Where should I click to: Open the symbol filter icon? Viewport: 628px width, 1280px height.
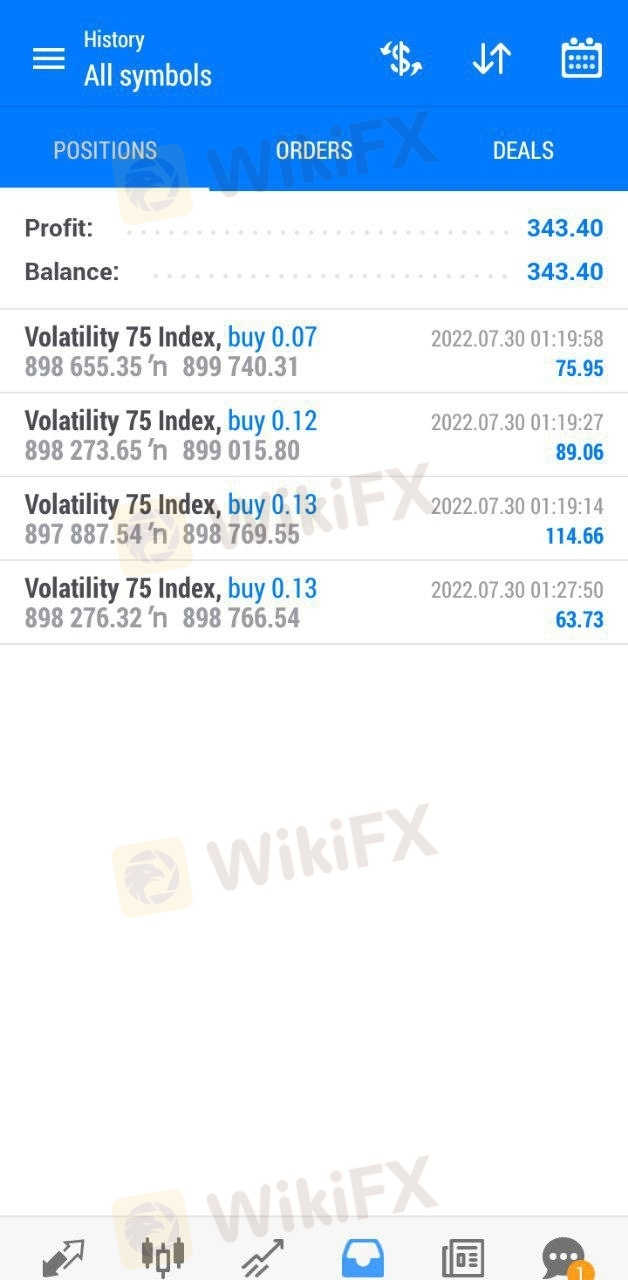tap(401, 58)
